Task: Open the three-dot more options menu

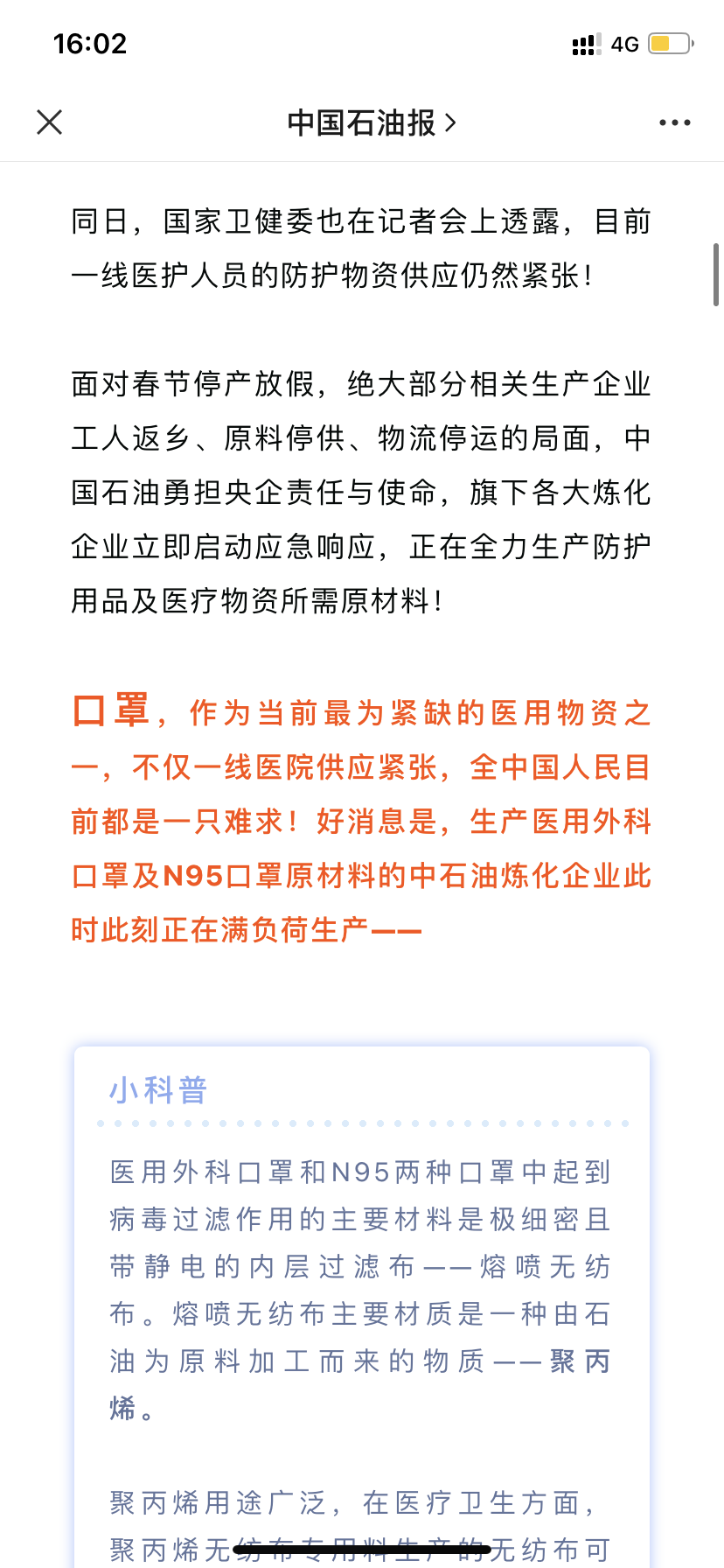Action: [x=675, y=123]
